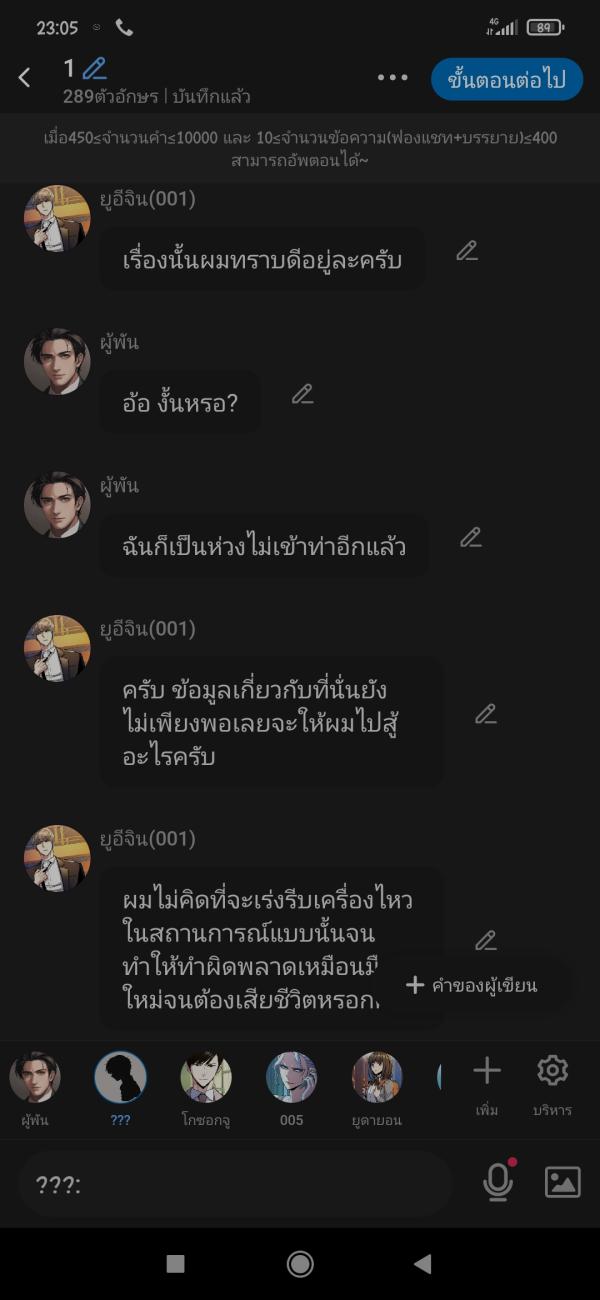Open the three-dot overflow menu
This screenshot has height=1300, width=600.
point(392,78)
